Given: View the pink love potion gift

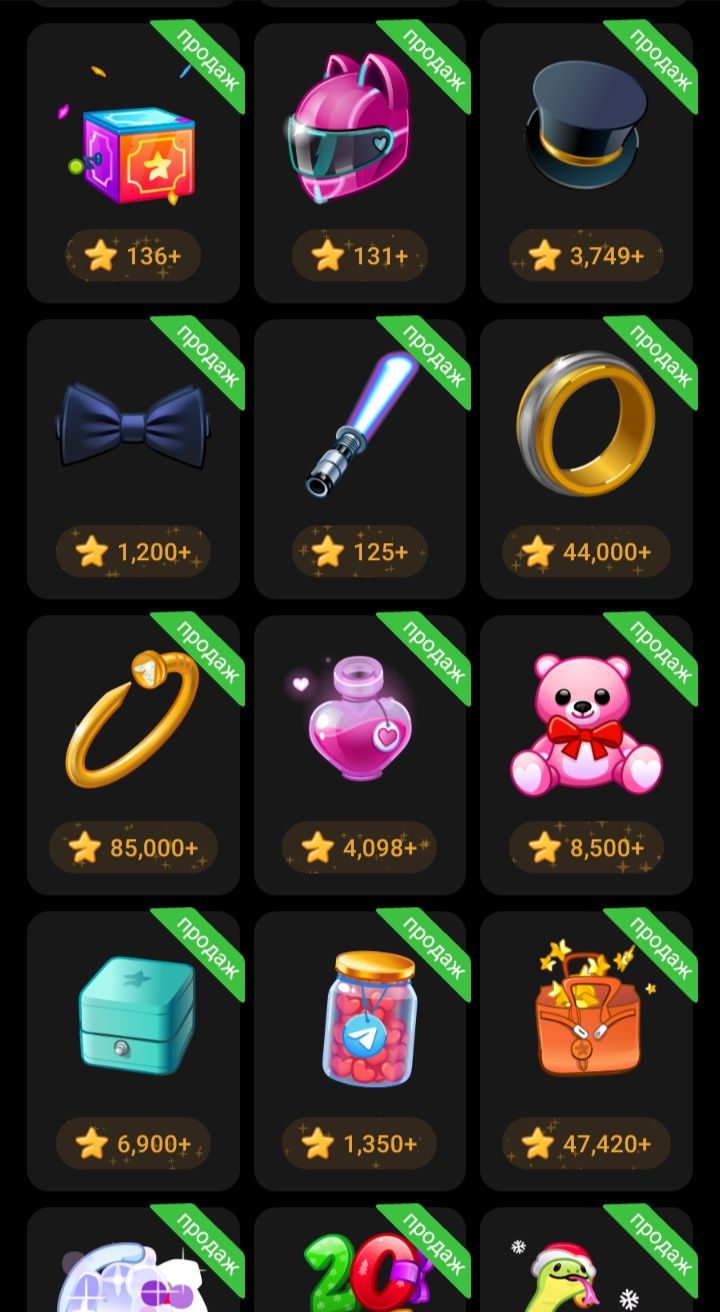Looking at the screenshot, I should click(360, 753).
